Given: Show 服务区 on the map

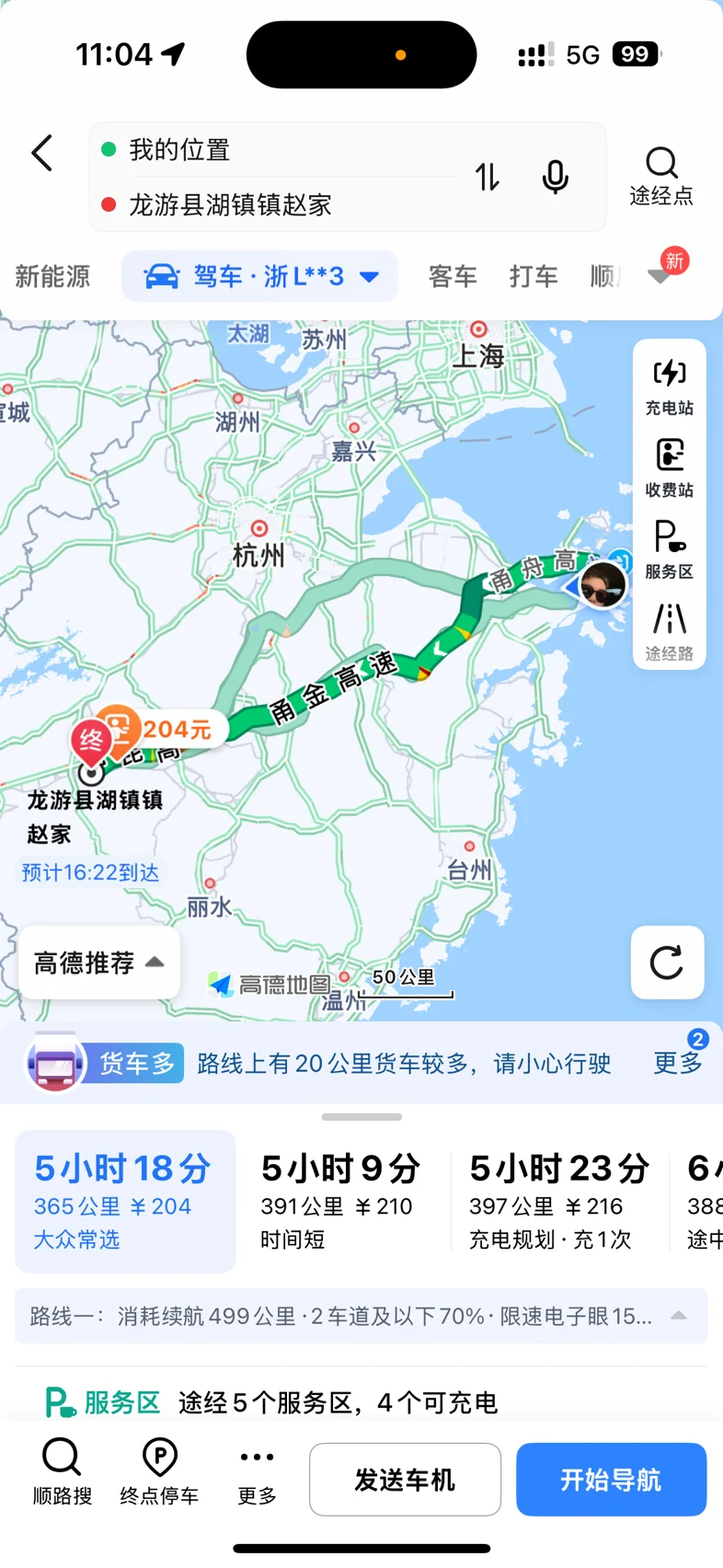Looking at the screenshot, I should click(x=670, y=550).
